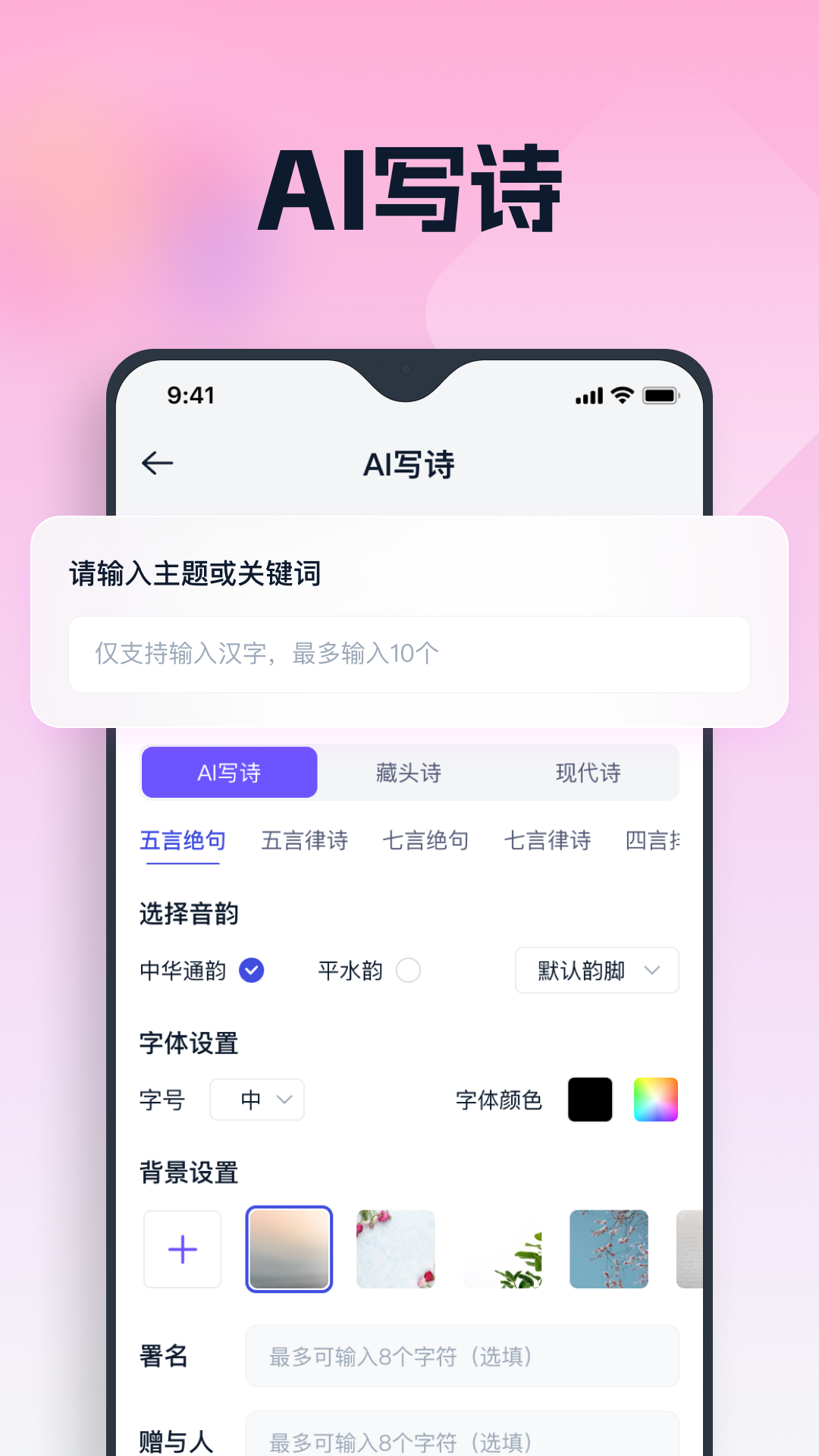Switch to the 现代诗 tab

click(588, 772)
